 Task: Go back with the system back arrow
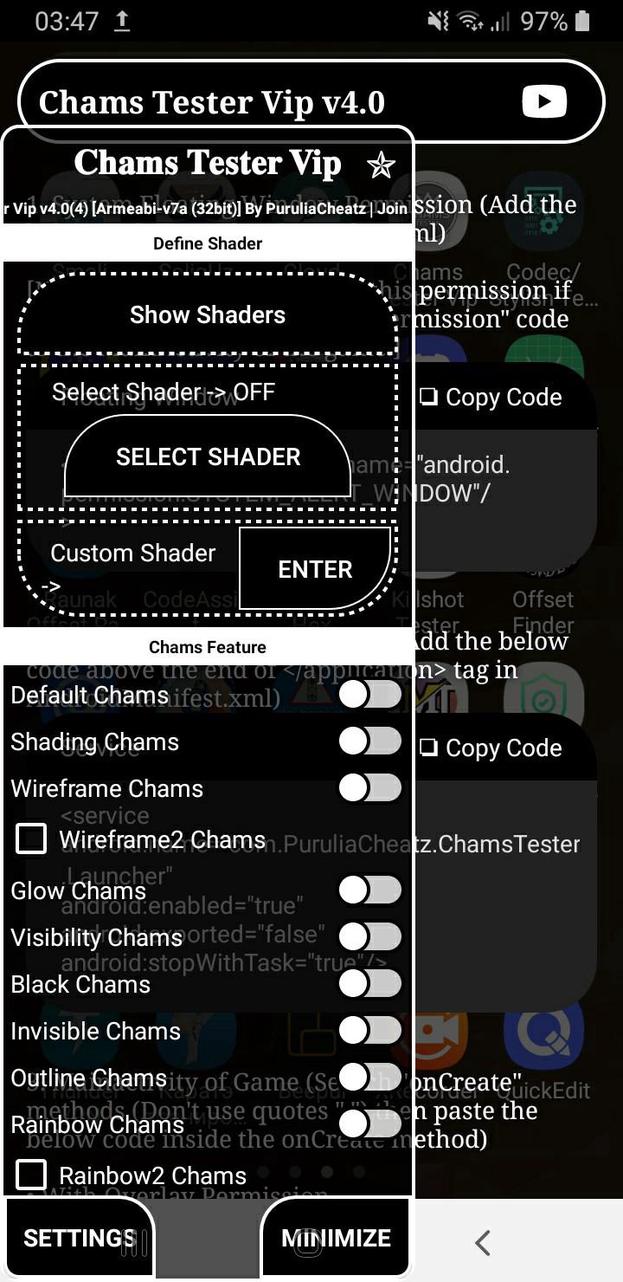click(483, 1242)
